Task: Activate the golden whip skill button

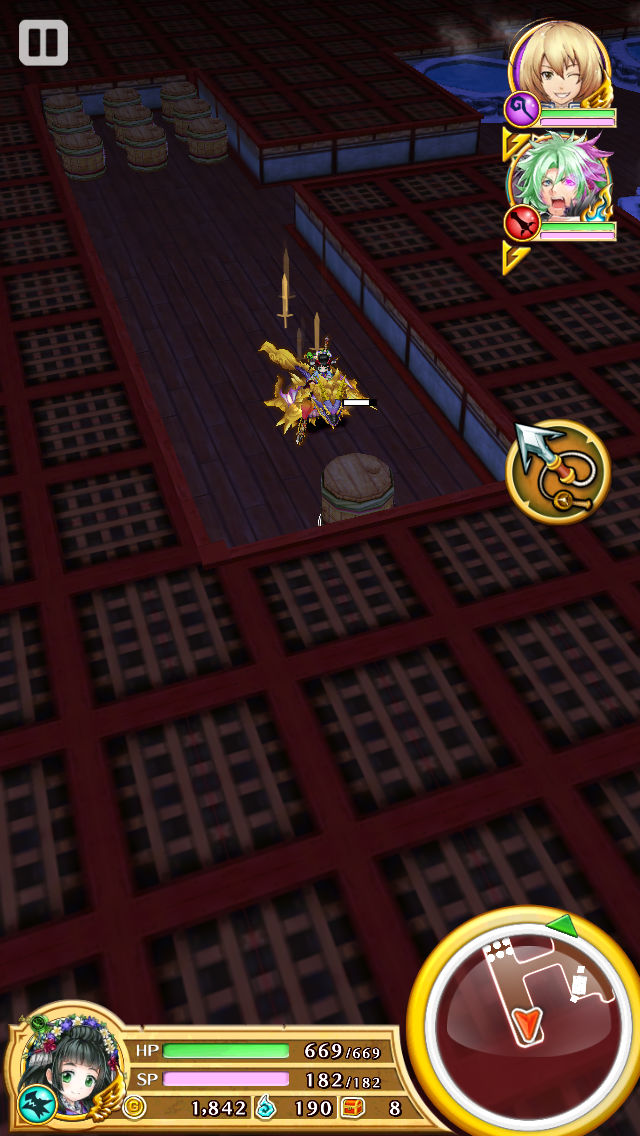Action: pyautogui.click(x=559, y=472)
